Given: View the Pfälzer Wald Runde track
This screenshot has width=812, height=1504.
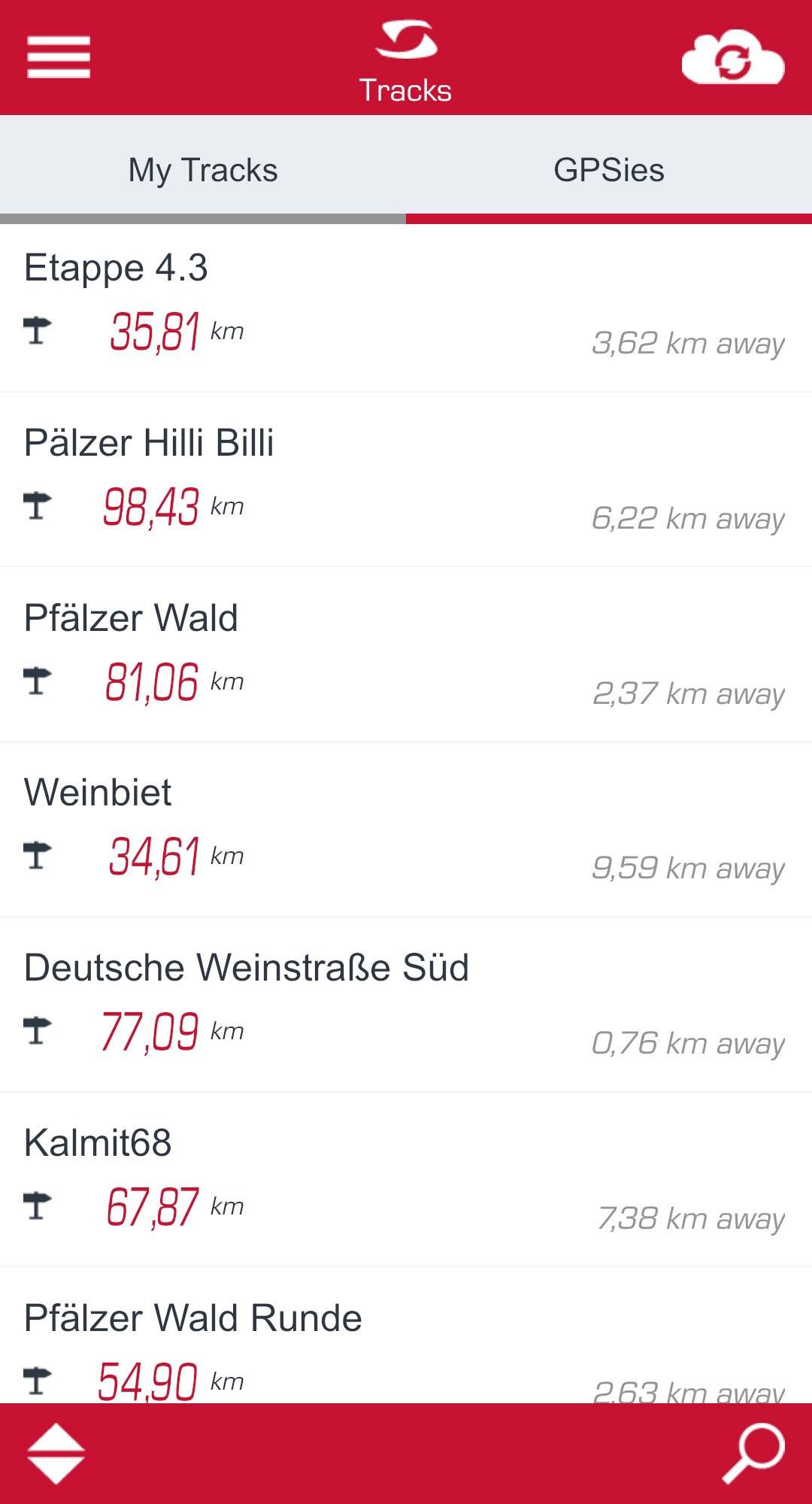Looking at the screenshot, I should click(x=406, y=1336).
